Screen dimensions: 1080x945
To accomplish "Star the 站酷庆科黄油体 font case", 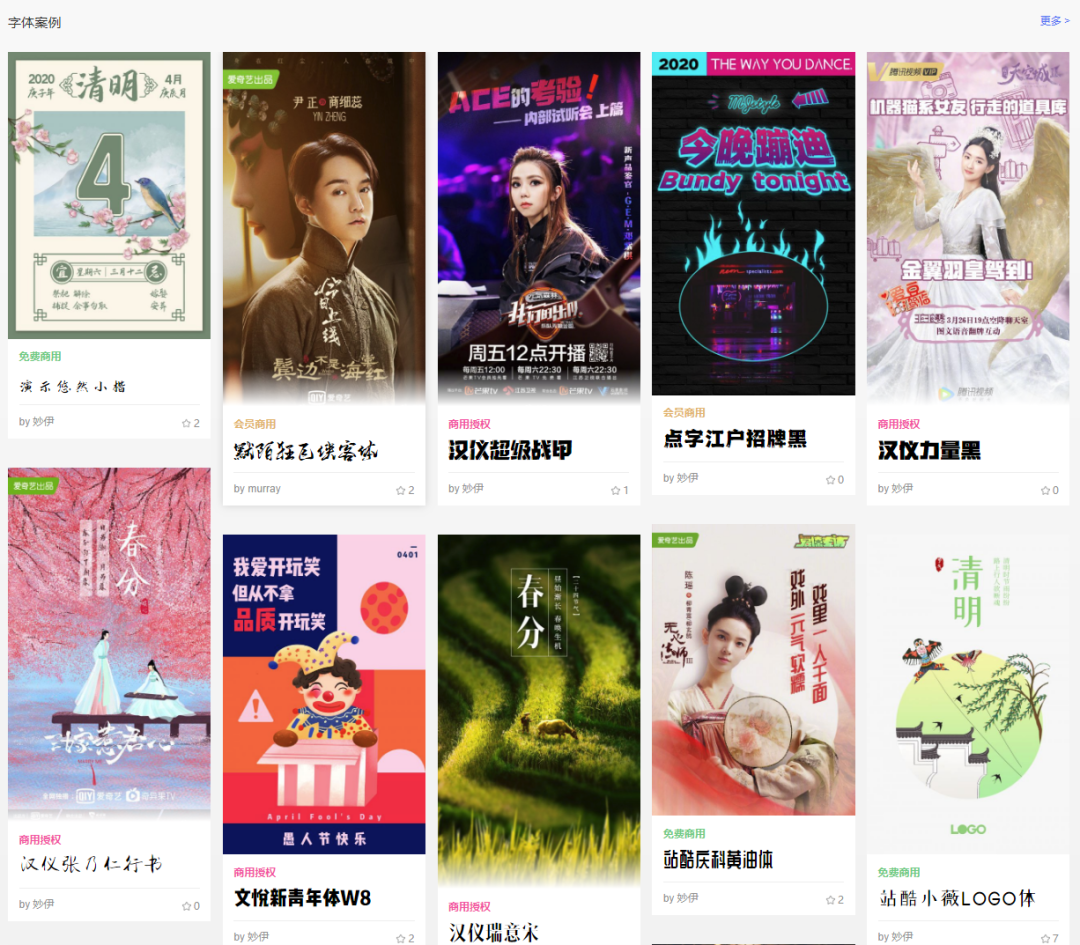I will click(831, 900).
